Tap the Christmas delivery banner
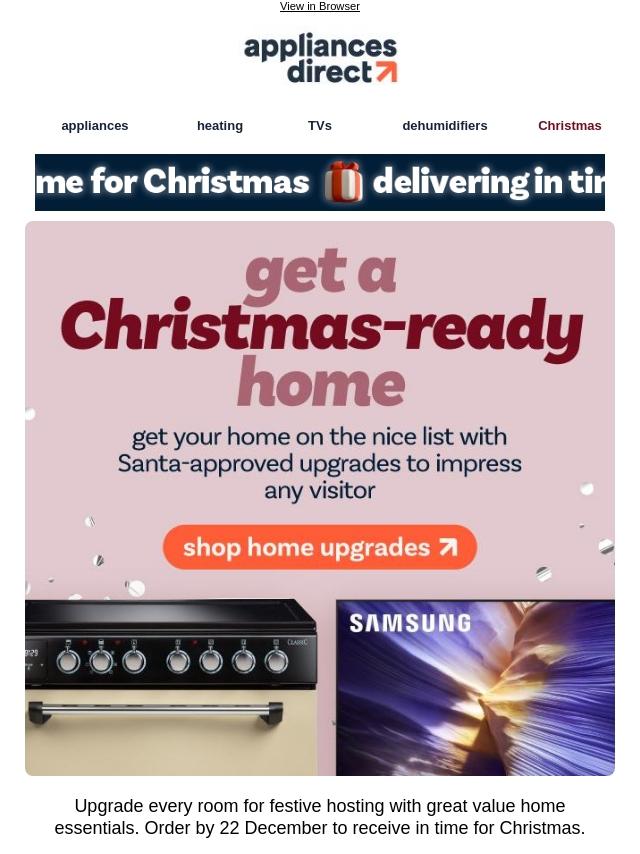Screen dimensions: 640x854 [320, 182]
